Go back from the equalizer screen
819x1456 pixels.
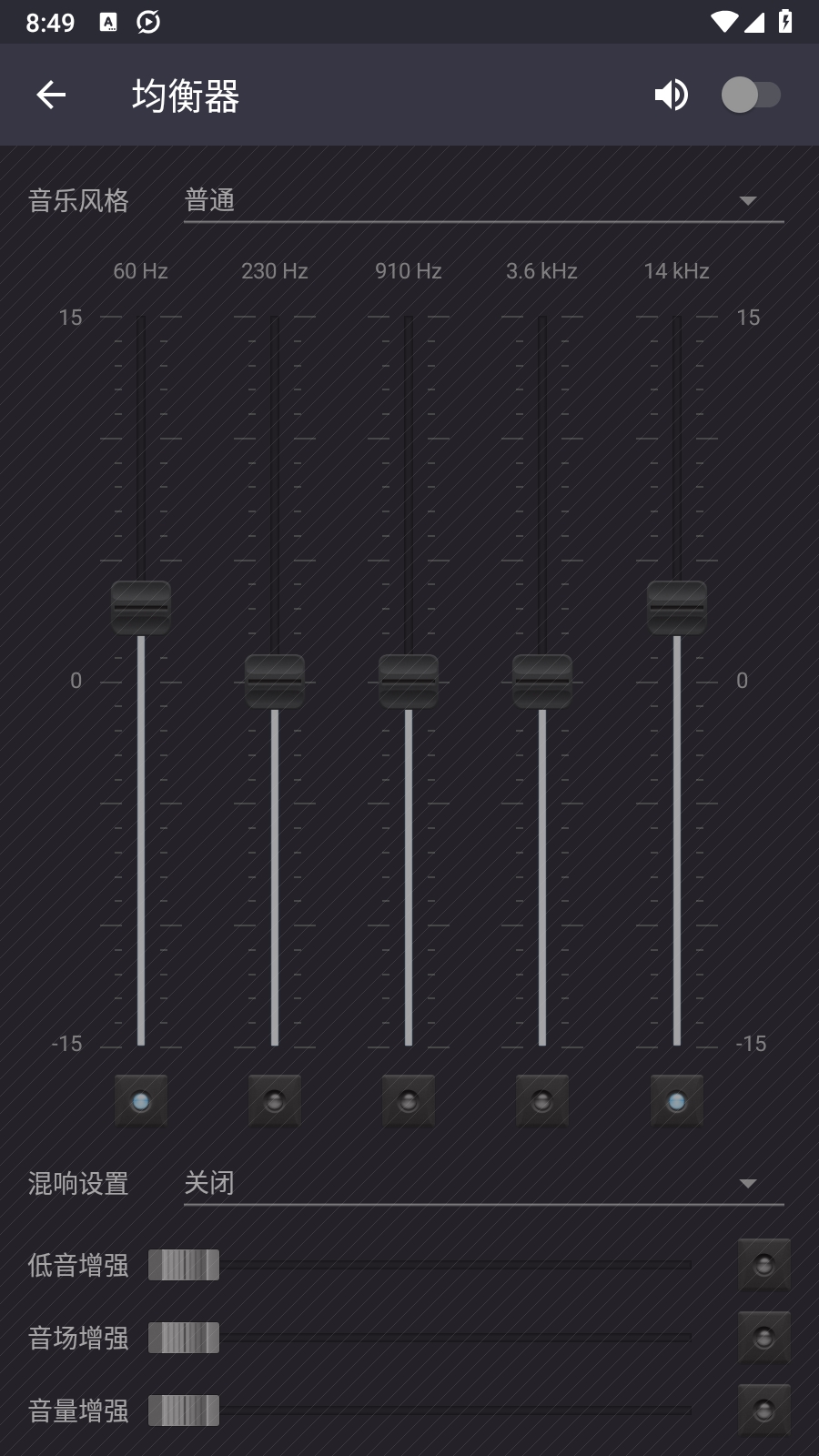point(51,95)
